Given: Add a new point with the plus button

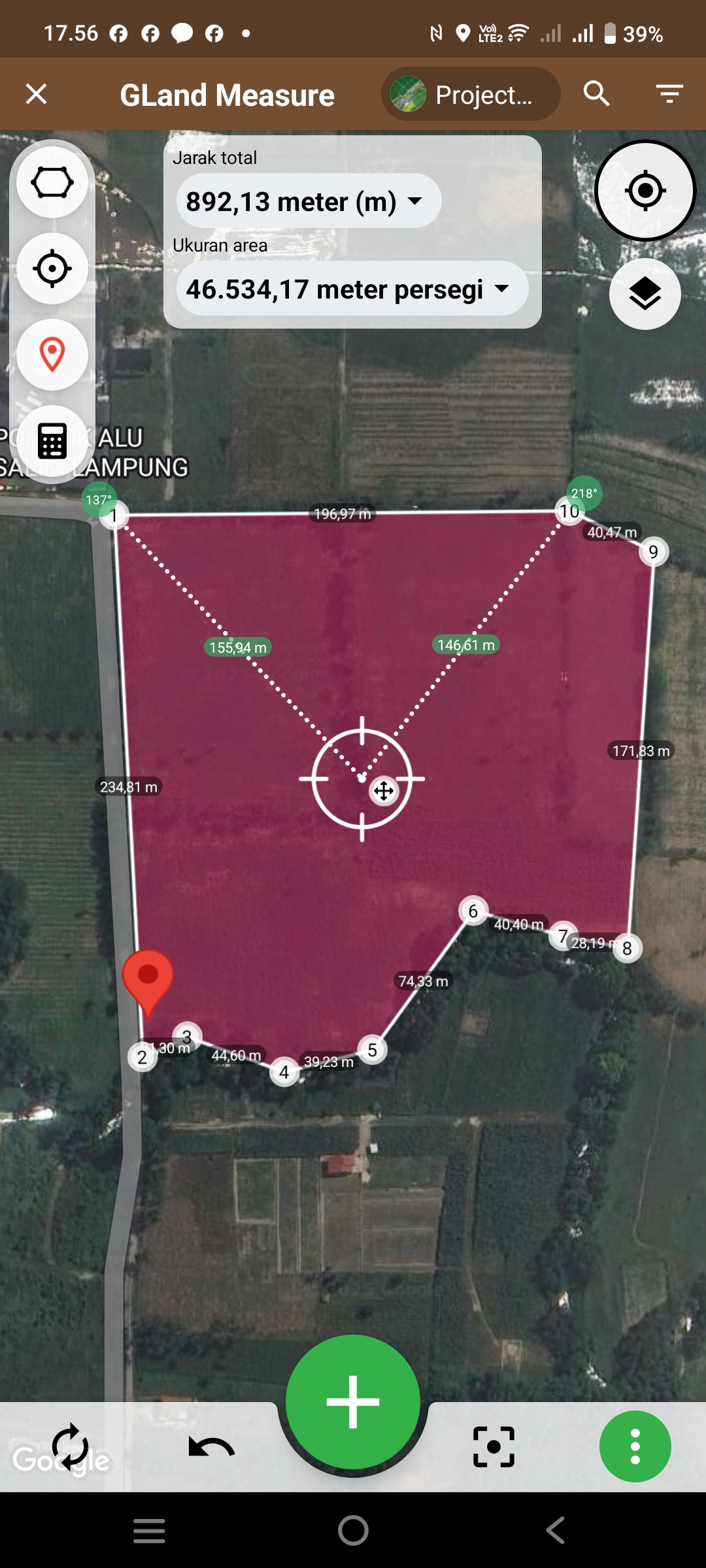Looking at the screenshot, I should point(353,1402).
